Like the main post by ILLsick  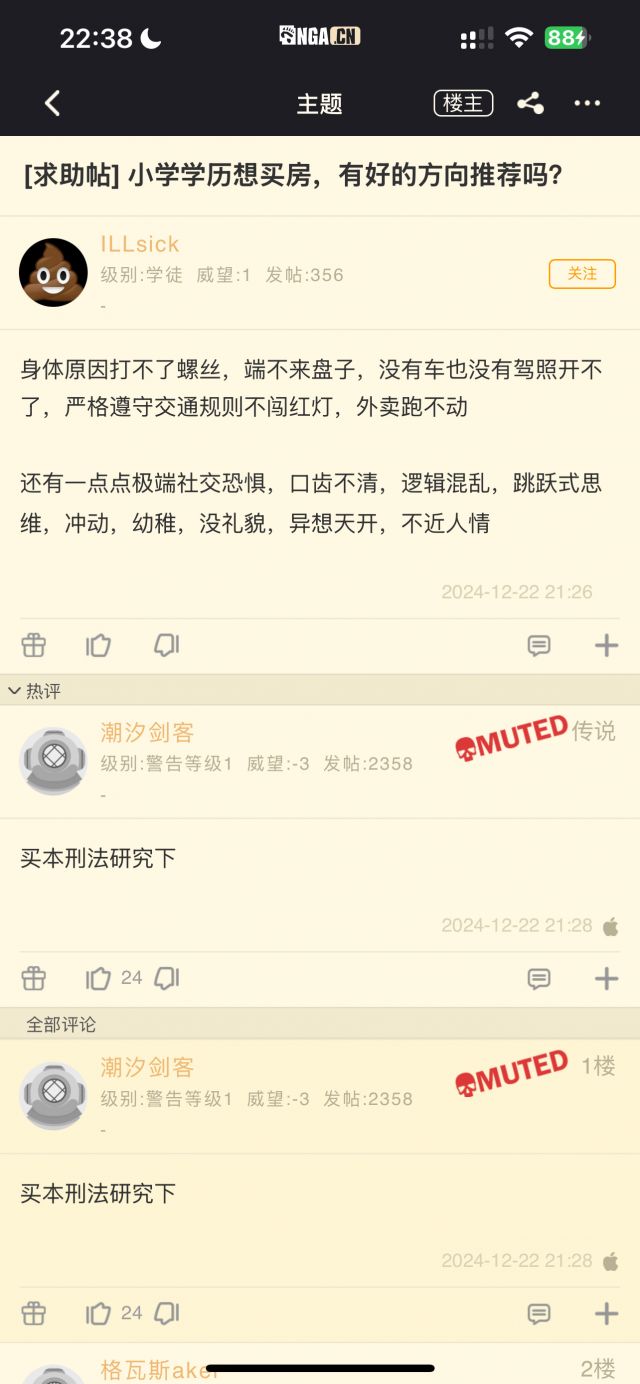pos(98,646)
